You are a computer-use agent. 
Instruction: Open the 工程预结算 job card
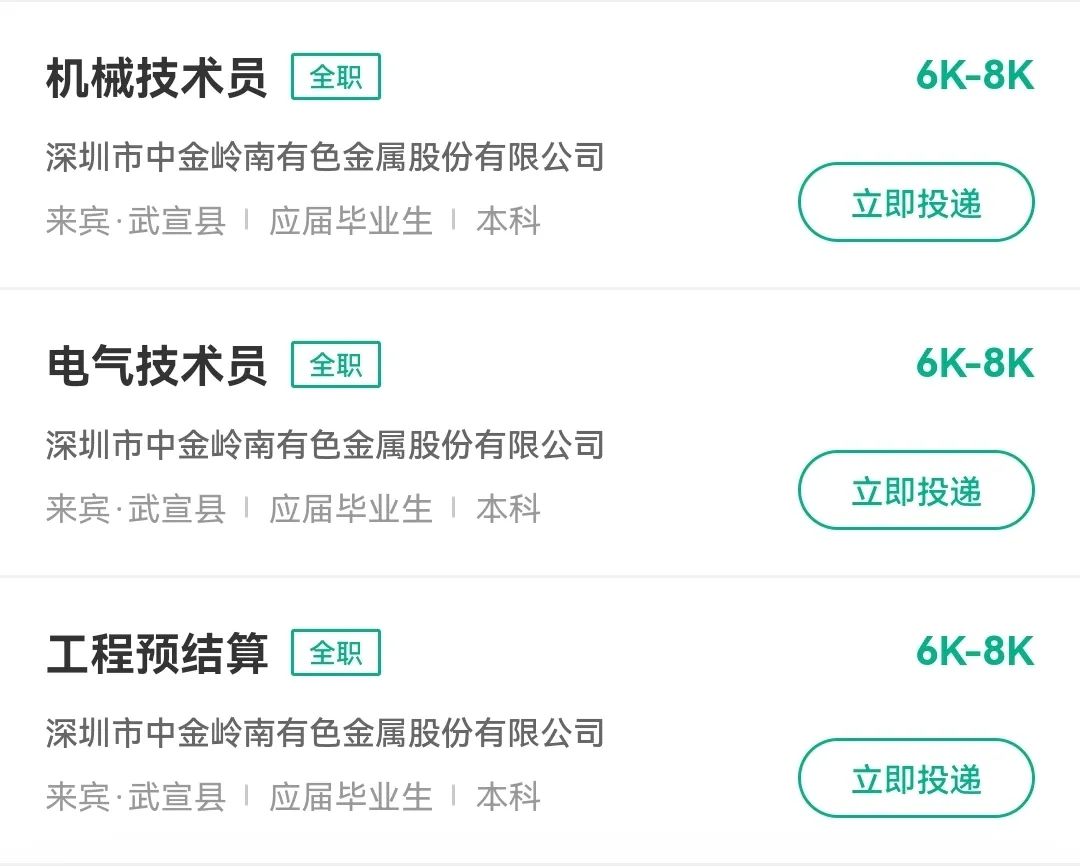tap(157, 654)
